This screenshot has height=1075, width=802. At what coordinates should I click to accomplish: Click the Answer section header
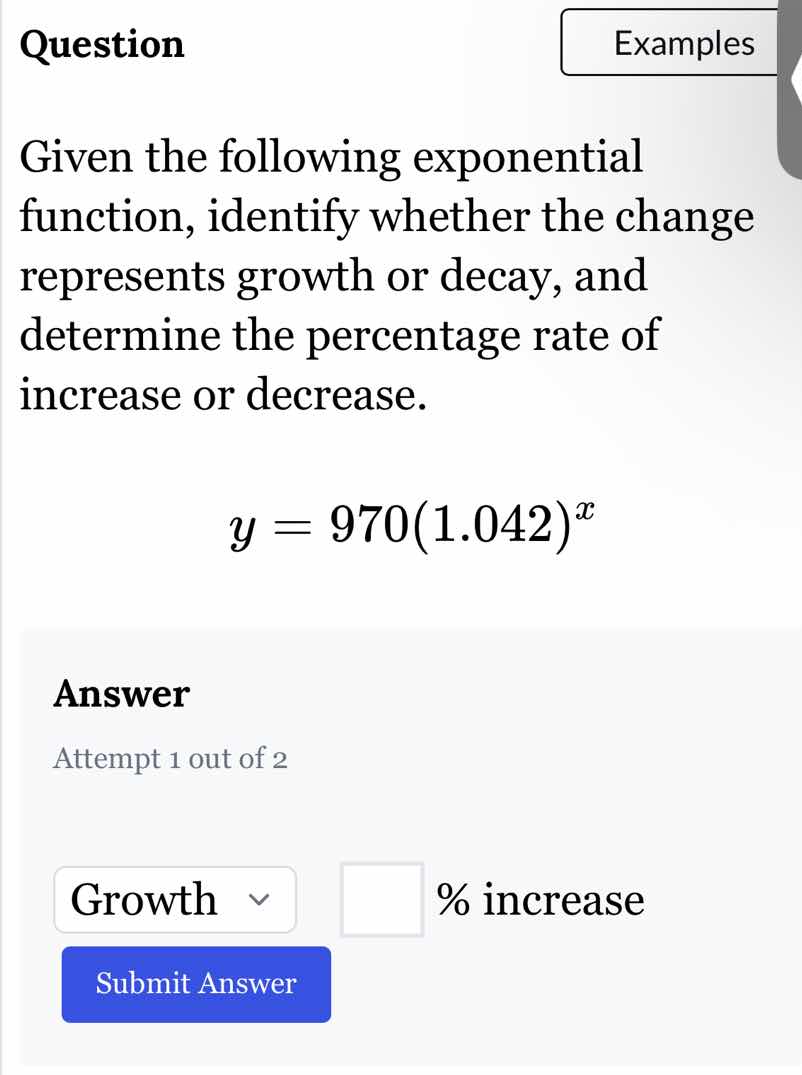coord(121,693)
